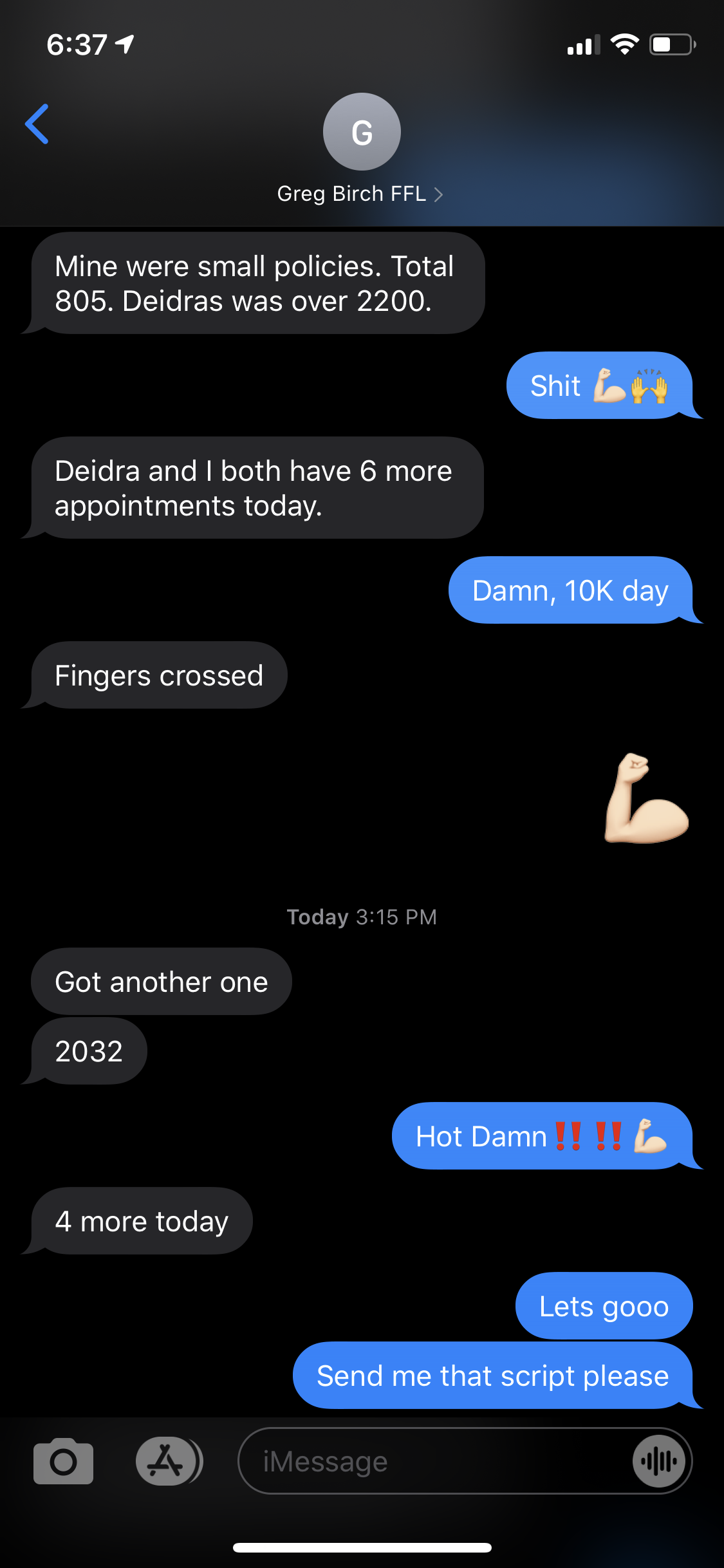This screenshot has width=724, height=1568.
Task: Go back to the conversations list
Action: (x=37, y=124)
